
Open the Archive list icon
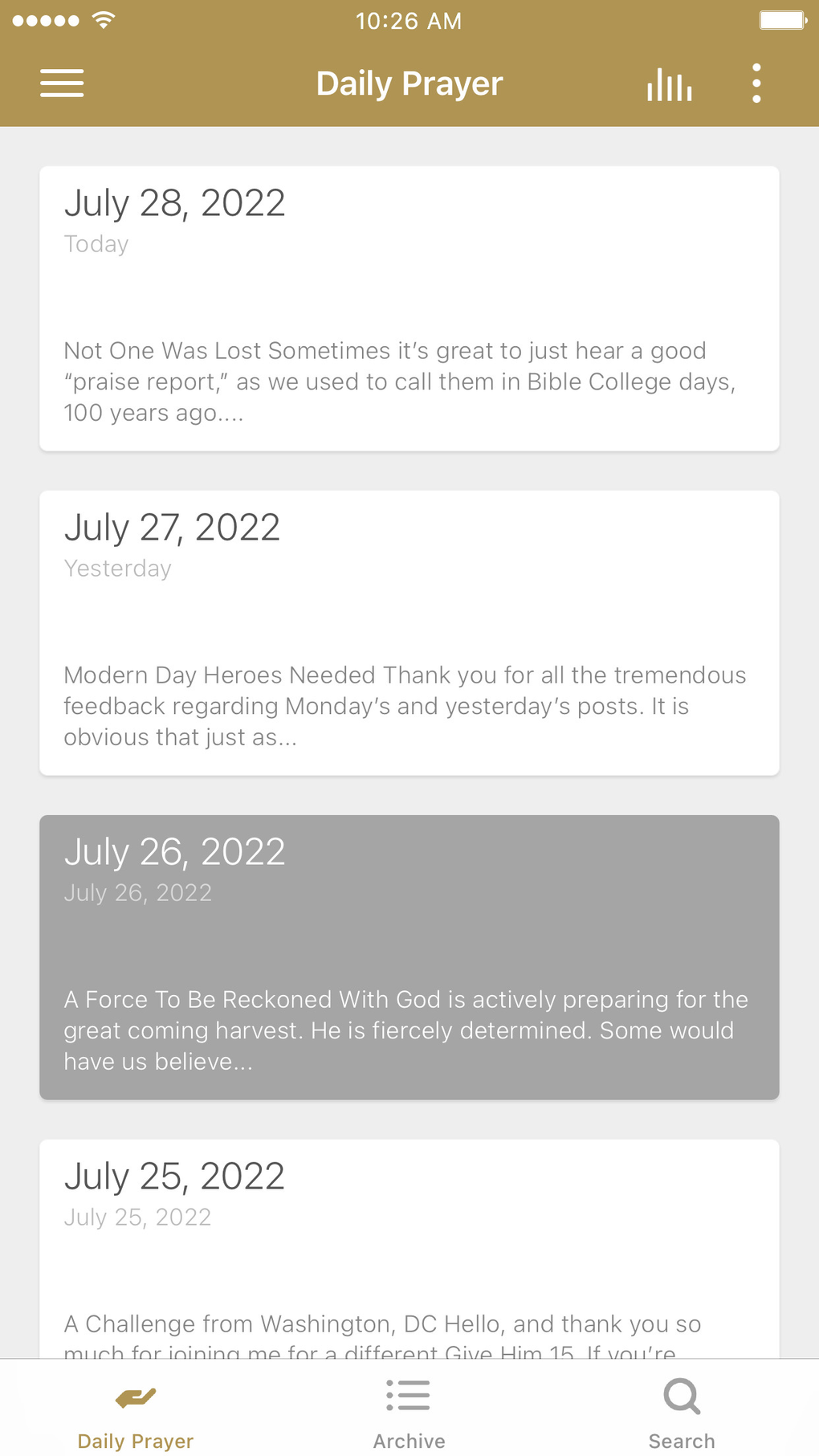(x=409, y=1396)
